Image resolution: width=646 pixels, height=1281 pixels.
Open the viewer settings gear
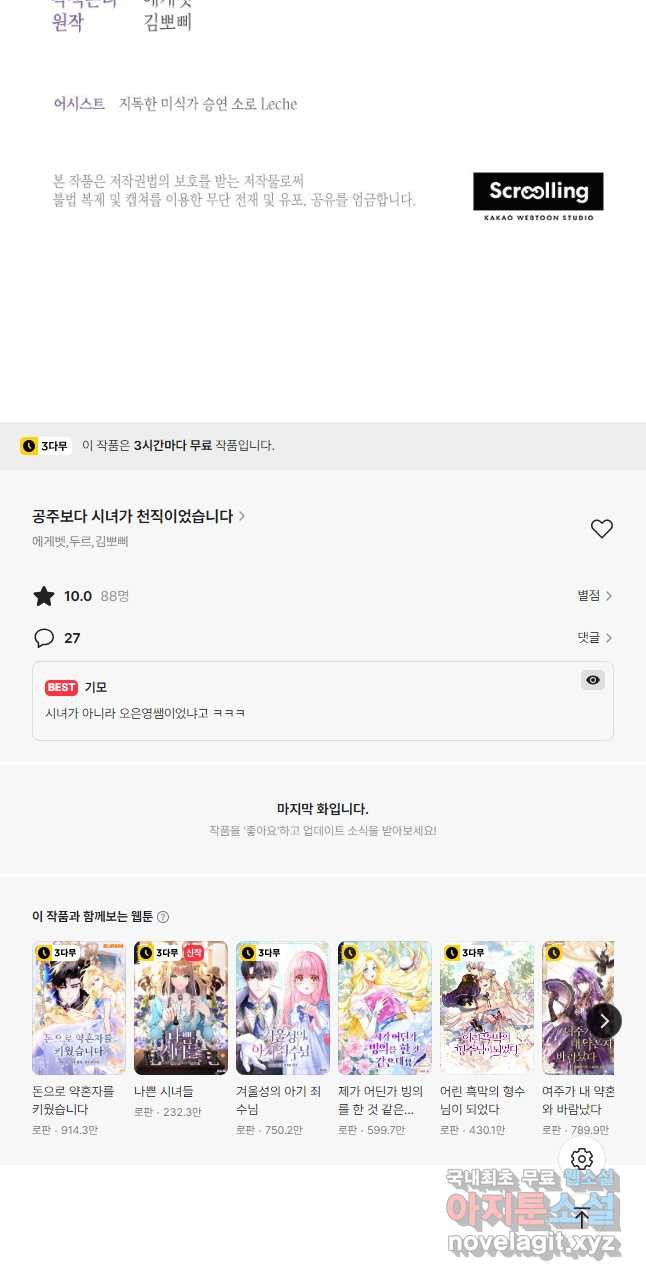(x=582, y=1159)
